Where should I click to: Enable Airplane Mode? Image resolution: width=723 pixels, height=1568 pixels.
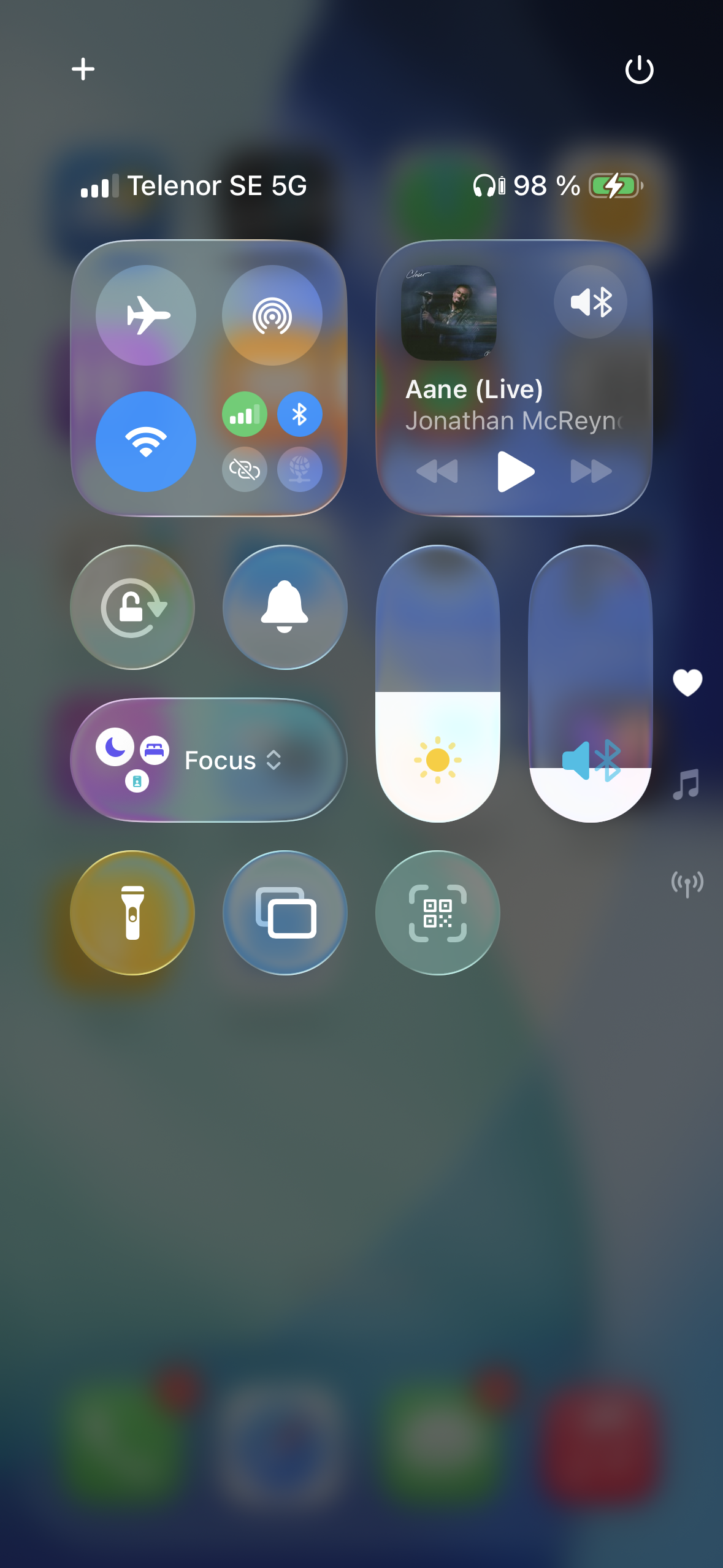[x=146, y=315]
